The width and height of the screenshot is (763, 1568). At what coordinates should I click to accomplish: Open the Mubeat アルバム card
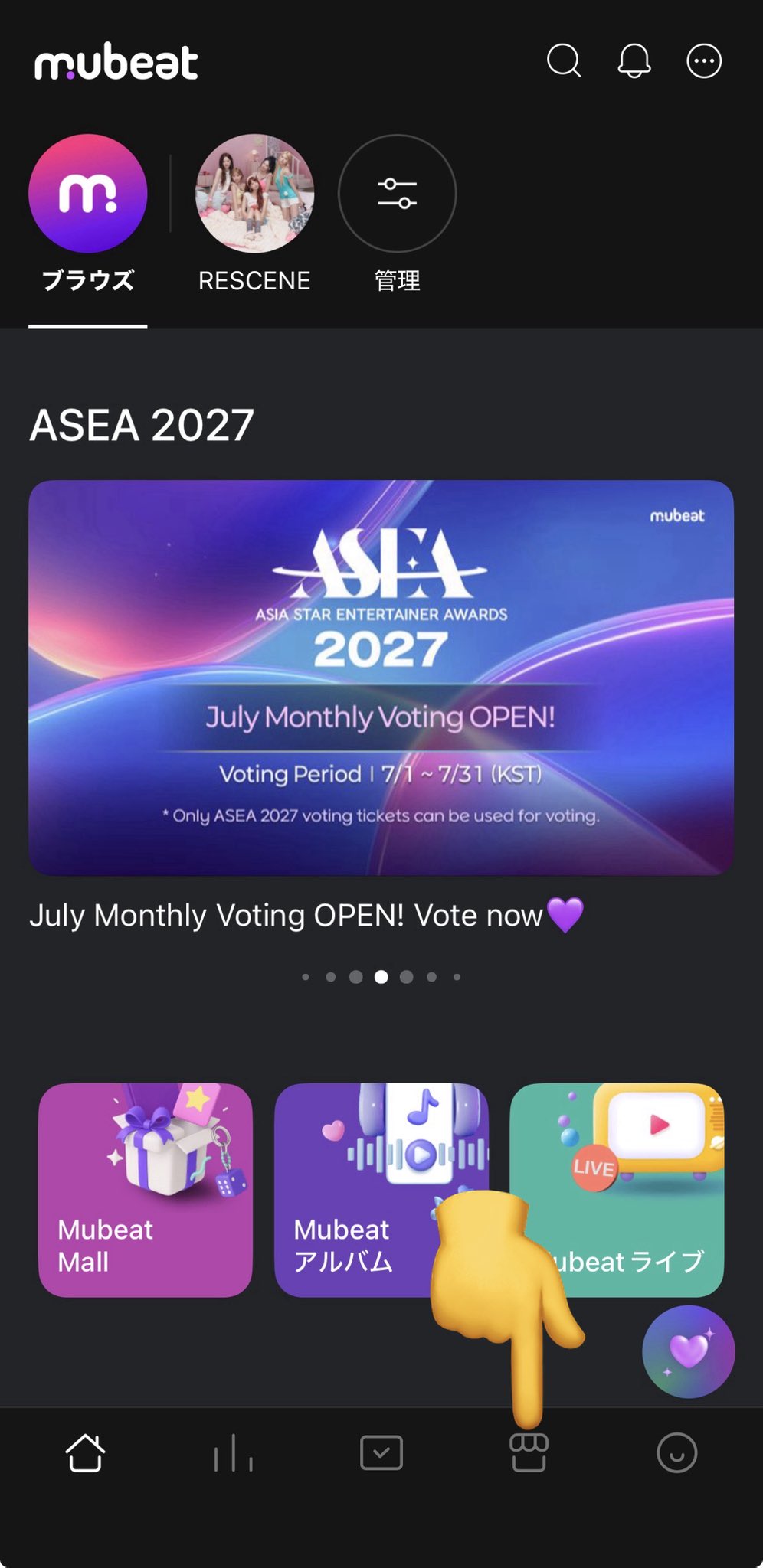pyautogui.click(x=381, y=1190)
